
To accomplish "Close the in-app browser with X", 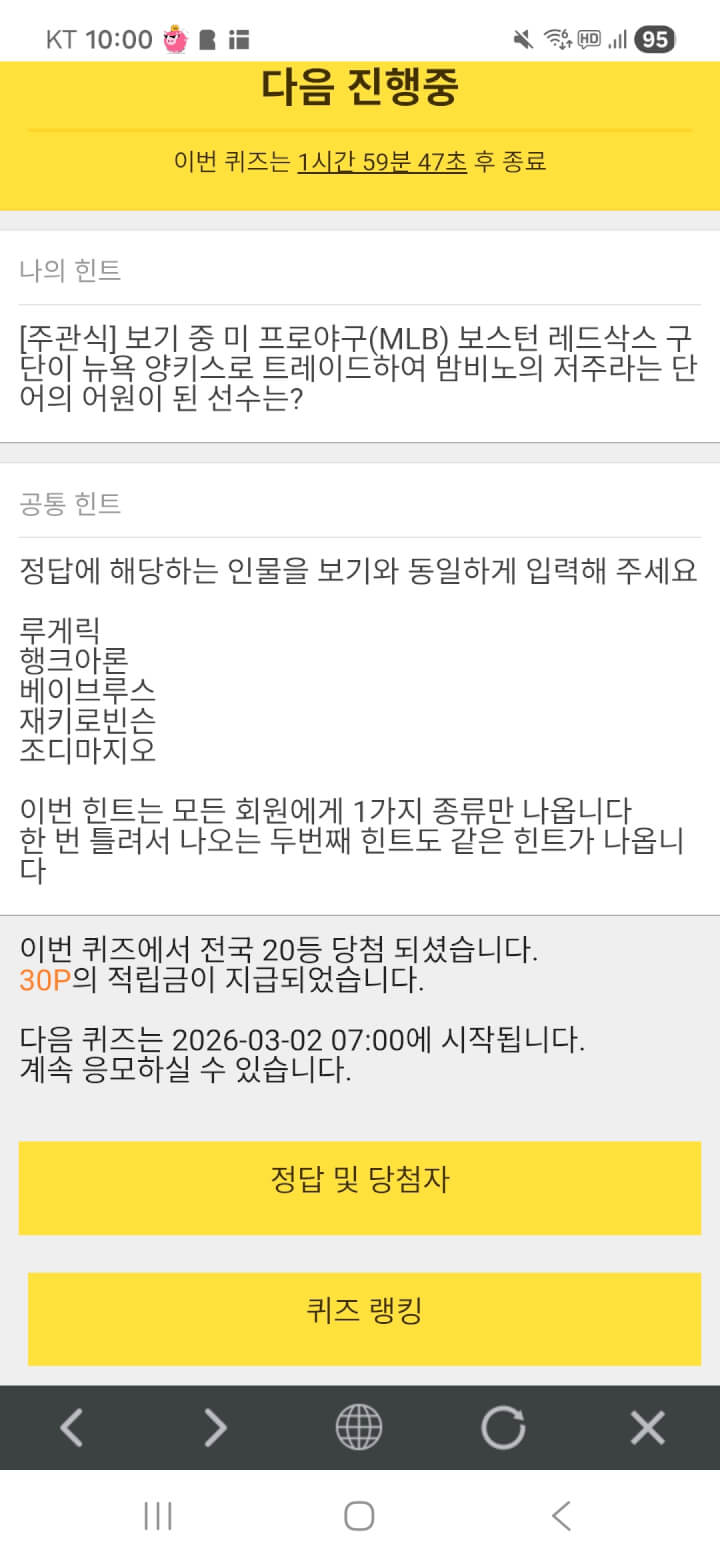I will [x=647, y=1427].
